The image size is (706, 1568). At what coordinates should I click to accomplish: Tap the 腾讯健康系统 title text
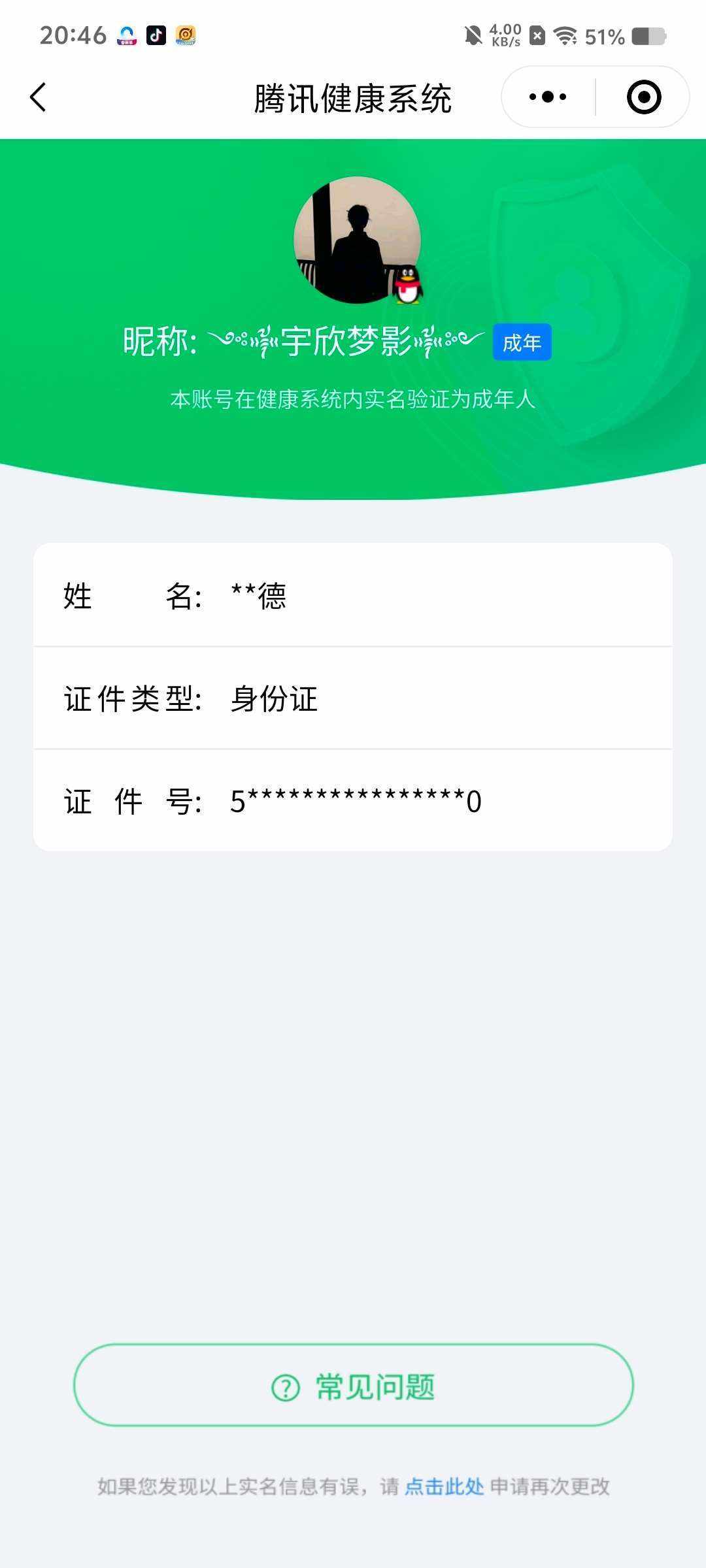click(353, 98)
